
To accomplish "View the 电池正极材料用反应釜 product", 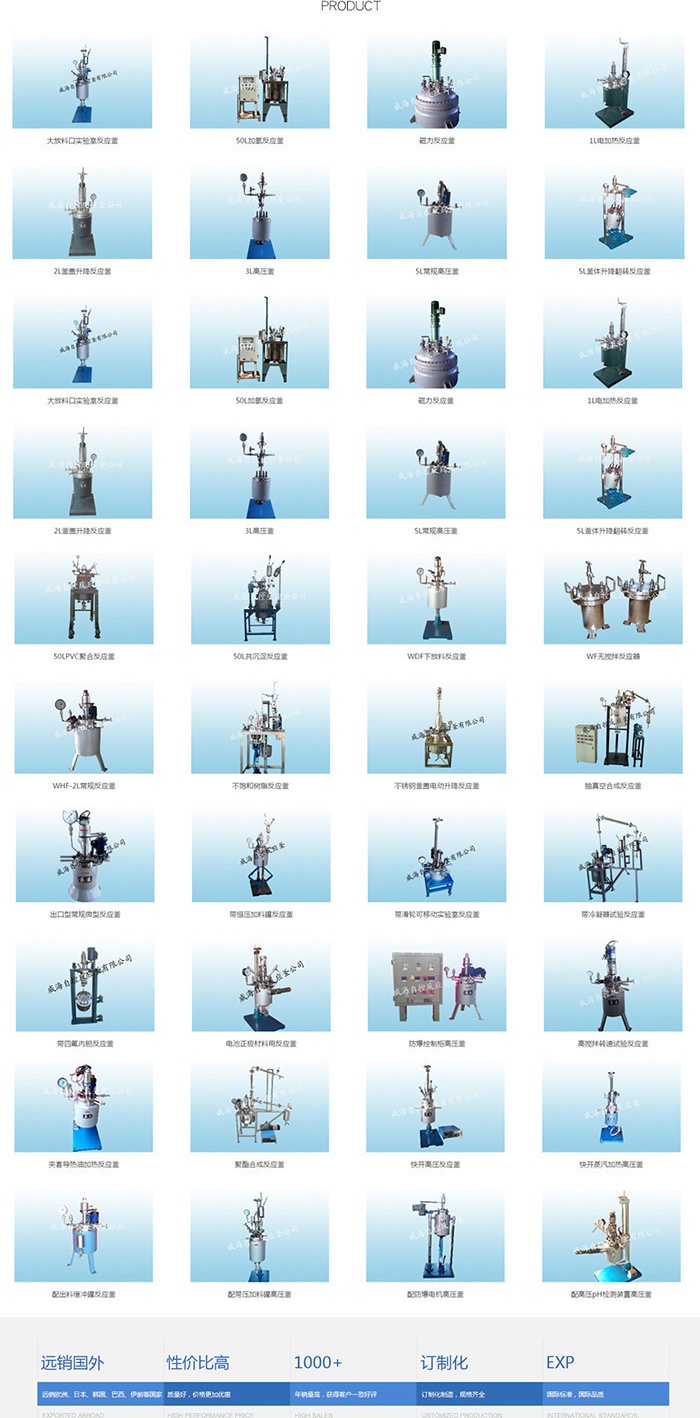I will 260,985.
